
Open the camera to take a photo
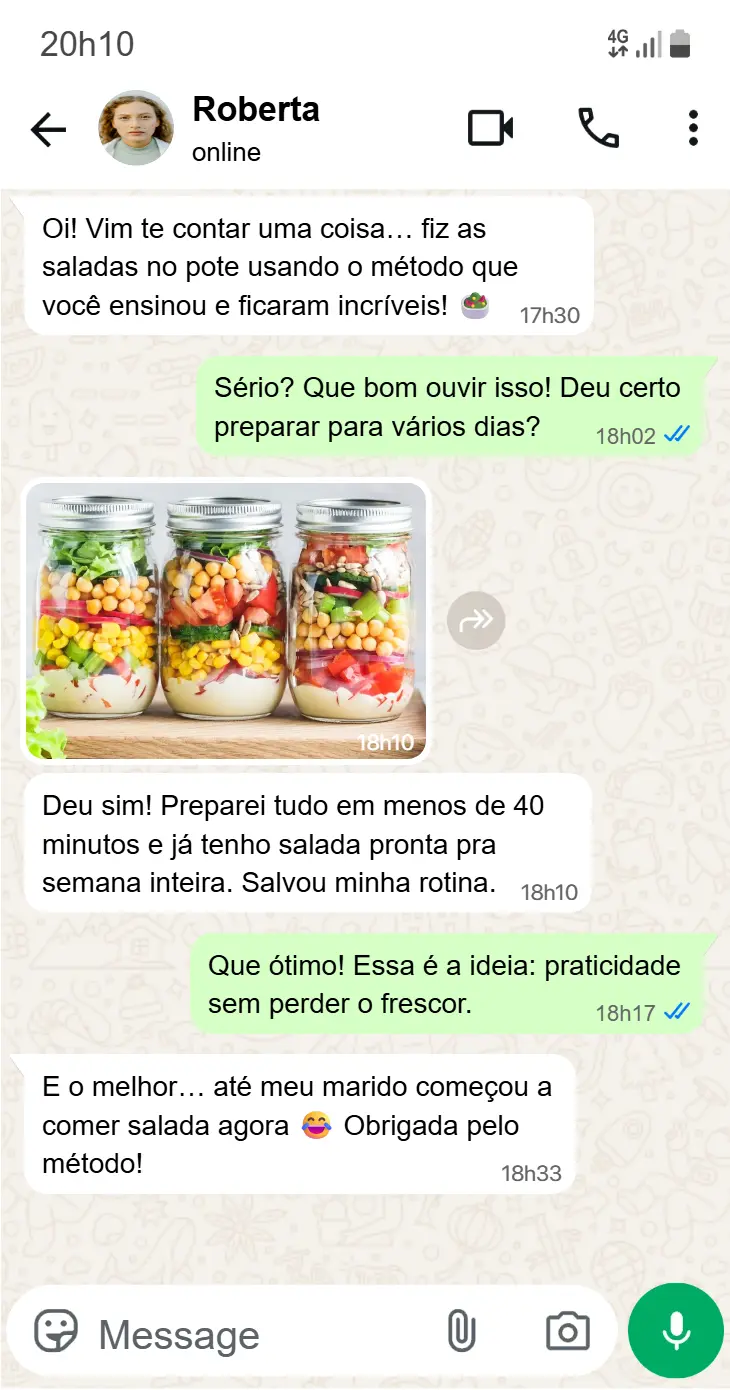pos(567,1331)
